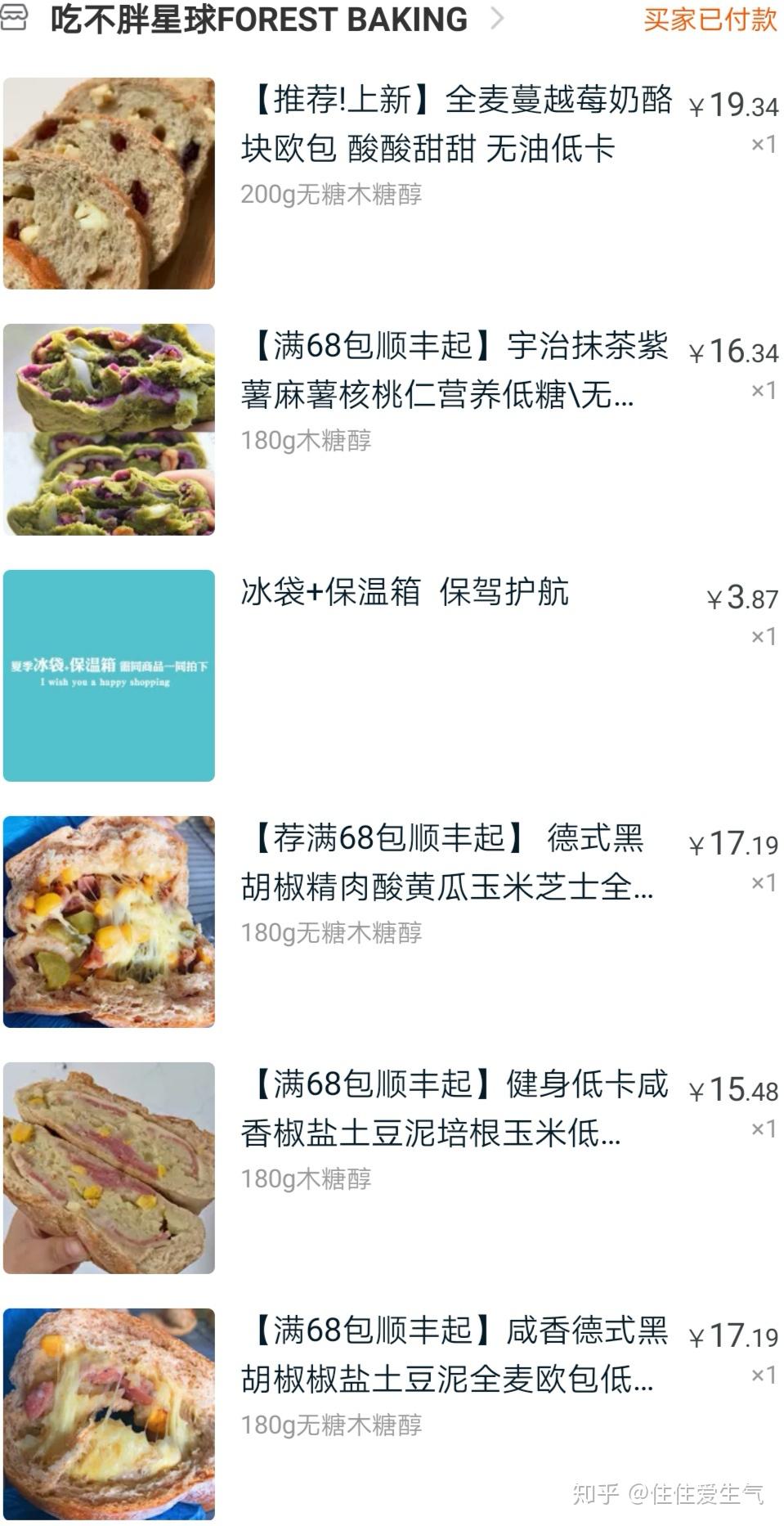
Task: Open the 冰袋+保温箱 保驾护航 item
Action: 405,592
